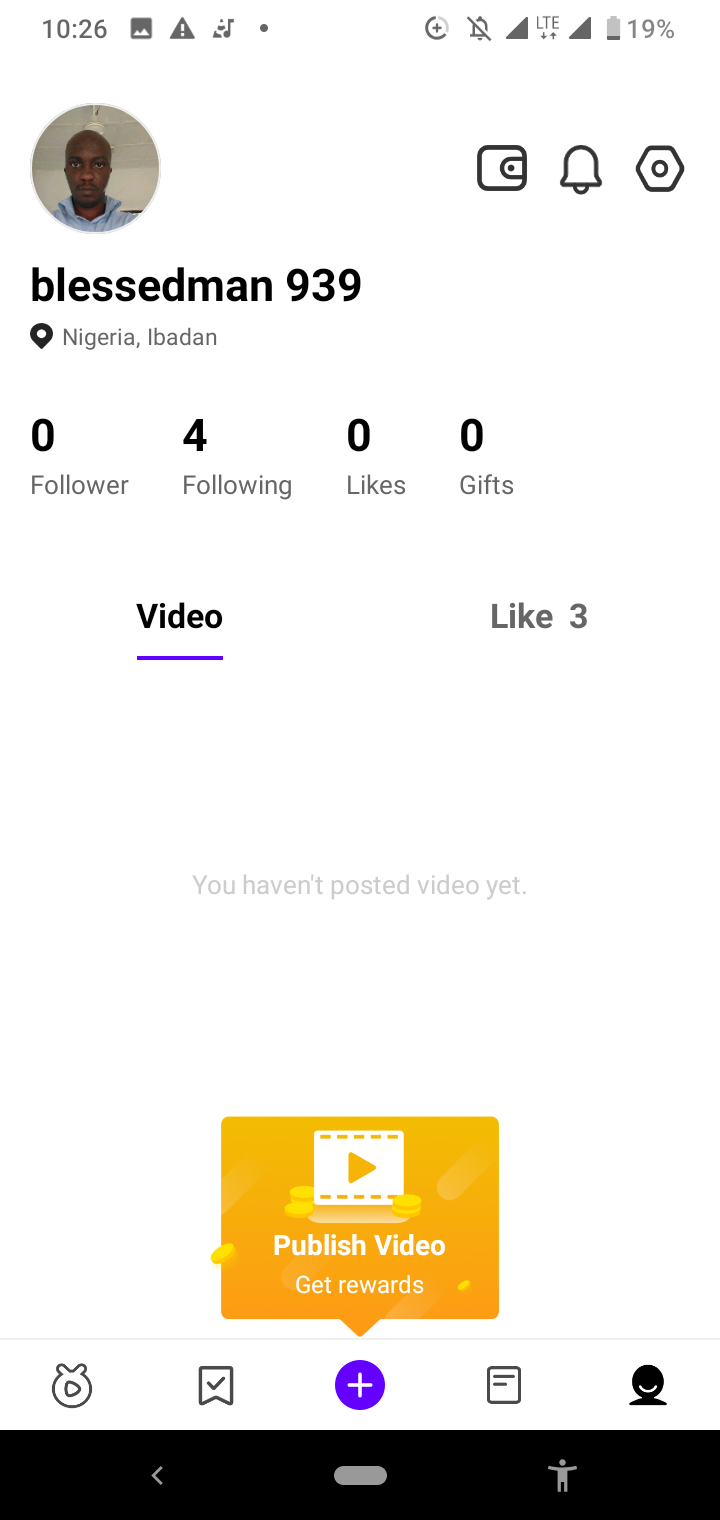Tap the profile avatar photo
Image resolution: width=720 pixels, height=1520 pixels.
tap(96, 168)
